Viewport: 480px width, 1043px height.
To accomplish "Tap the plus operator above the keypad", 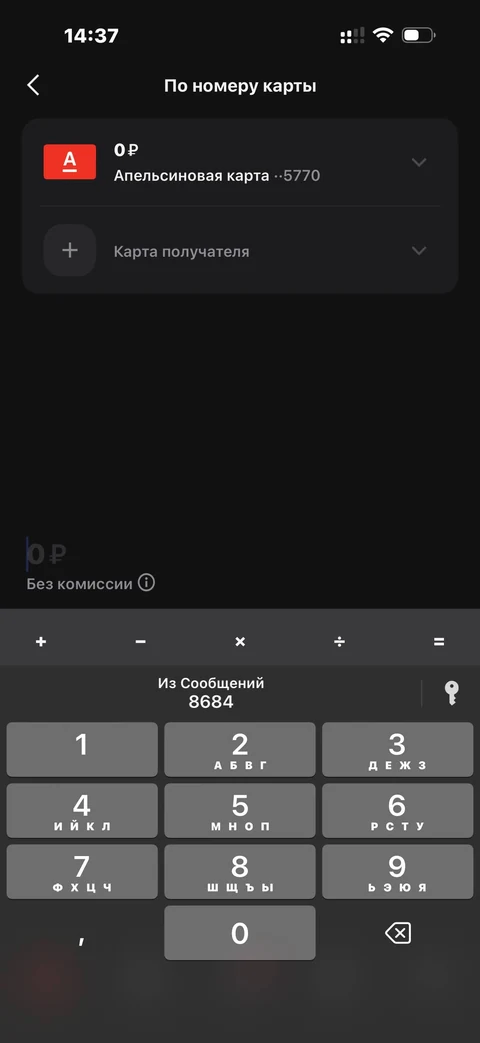I will [41, 642].
